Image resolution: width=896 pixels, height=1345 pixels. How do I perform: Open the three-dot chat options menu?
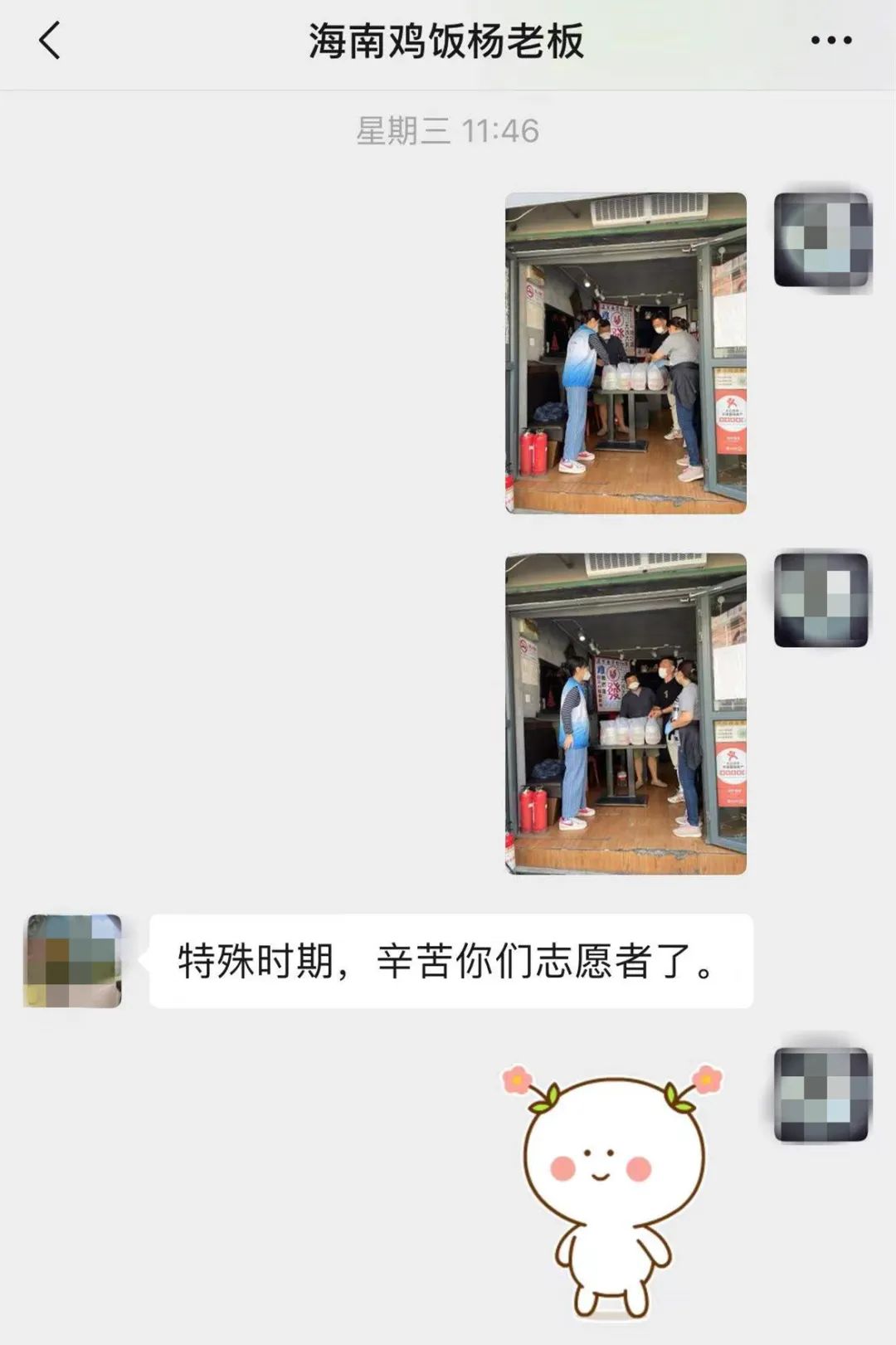point(830,41)
